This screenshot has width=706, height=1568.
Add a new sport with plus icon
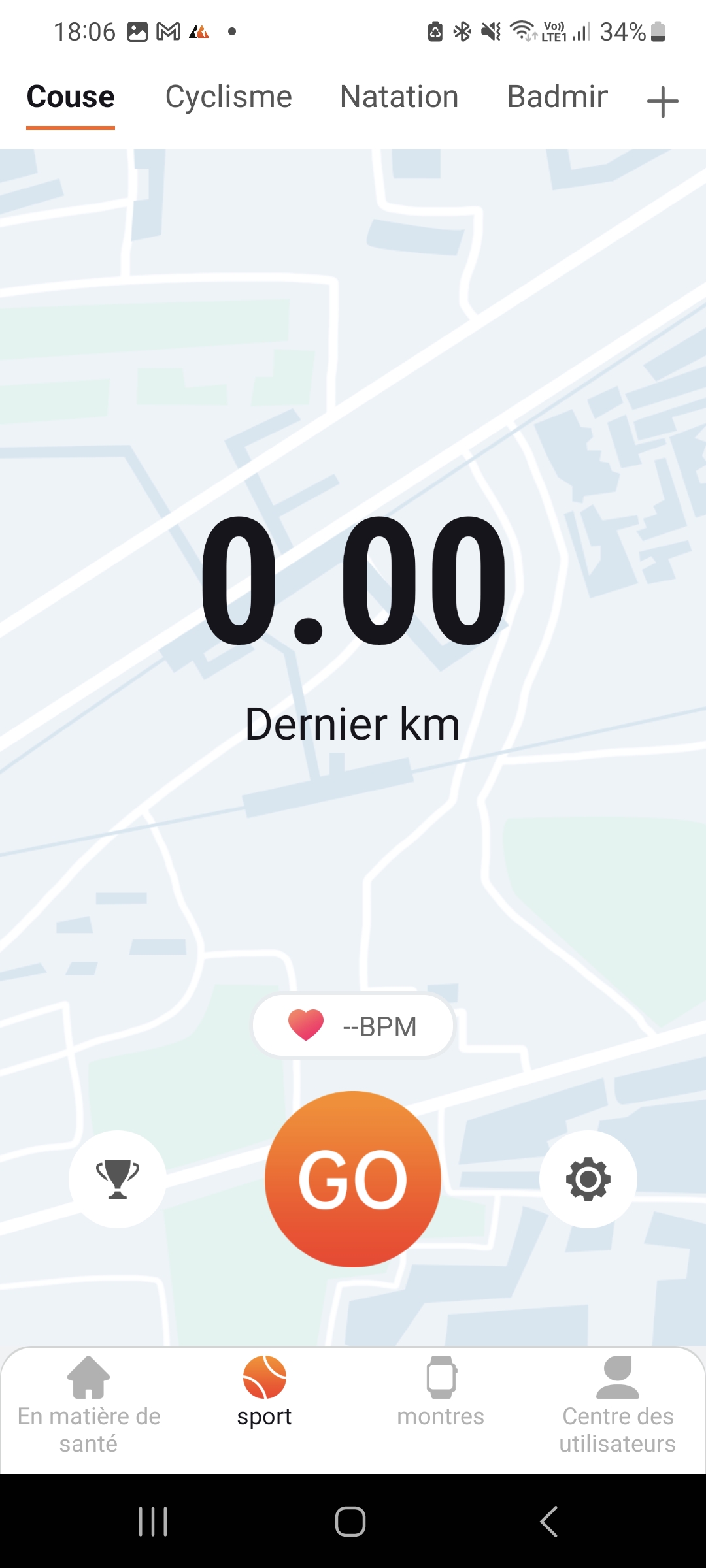662,102
